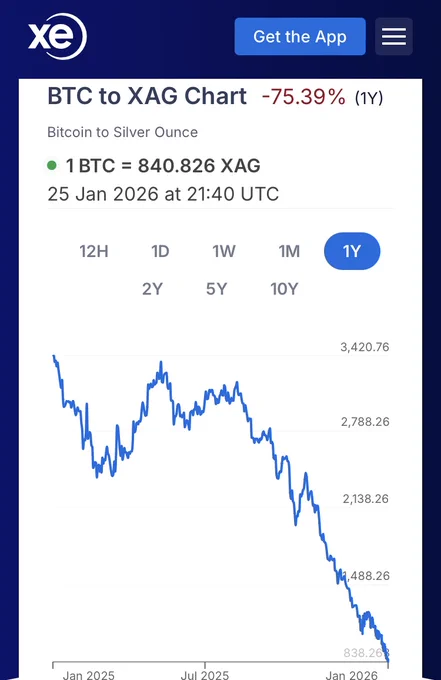Image resolution: width=441 pixels, height=680 pixels.
Task: View the 5Y chart history
Action: [x=216, y=289]
